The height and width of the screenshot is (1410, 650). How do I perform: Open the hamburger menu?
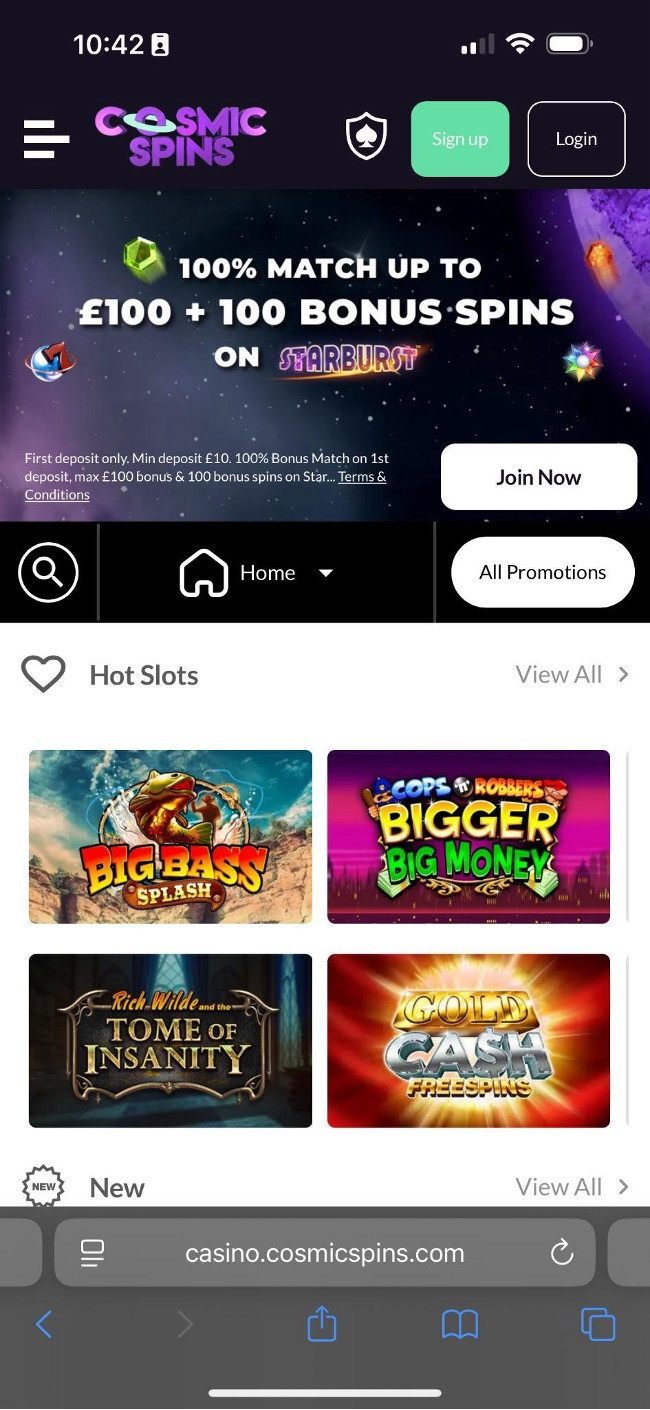46,139
